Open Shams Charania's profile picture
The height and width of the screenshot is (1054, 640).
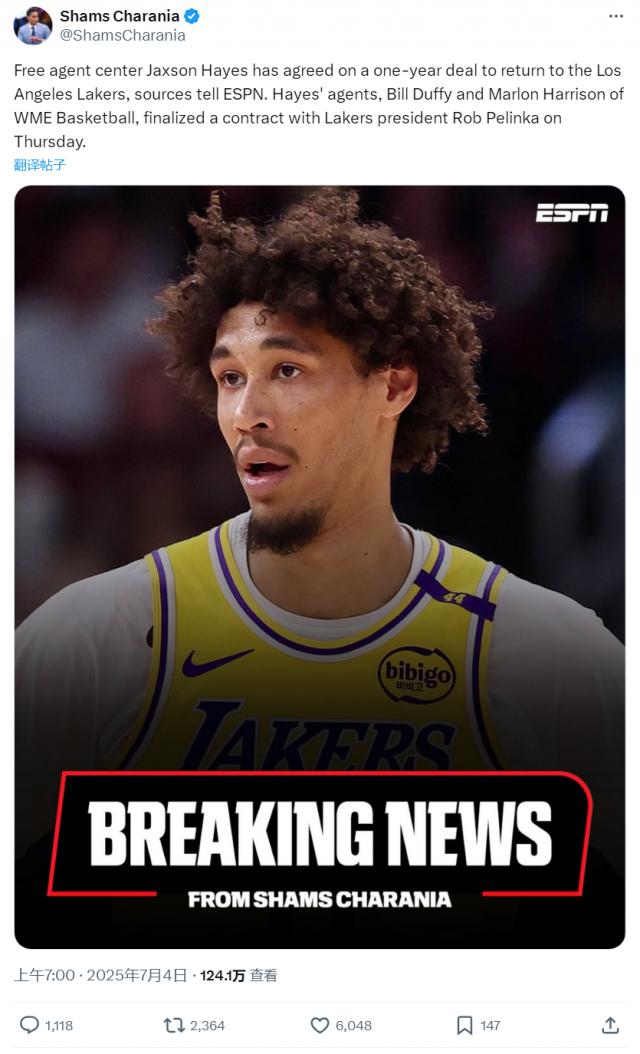click(x=33, y=26)
